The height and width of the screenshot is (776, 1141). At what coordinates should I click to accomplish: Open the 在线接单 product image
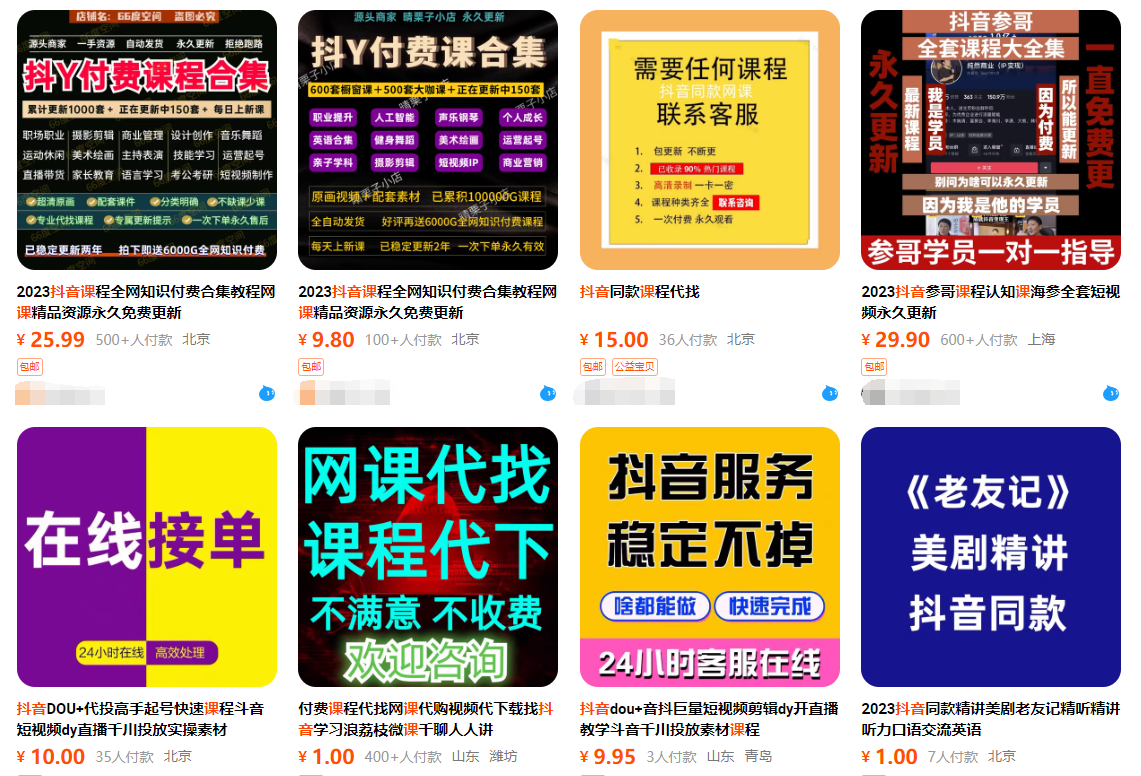pos(147,556)
